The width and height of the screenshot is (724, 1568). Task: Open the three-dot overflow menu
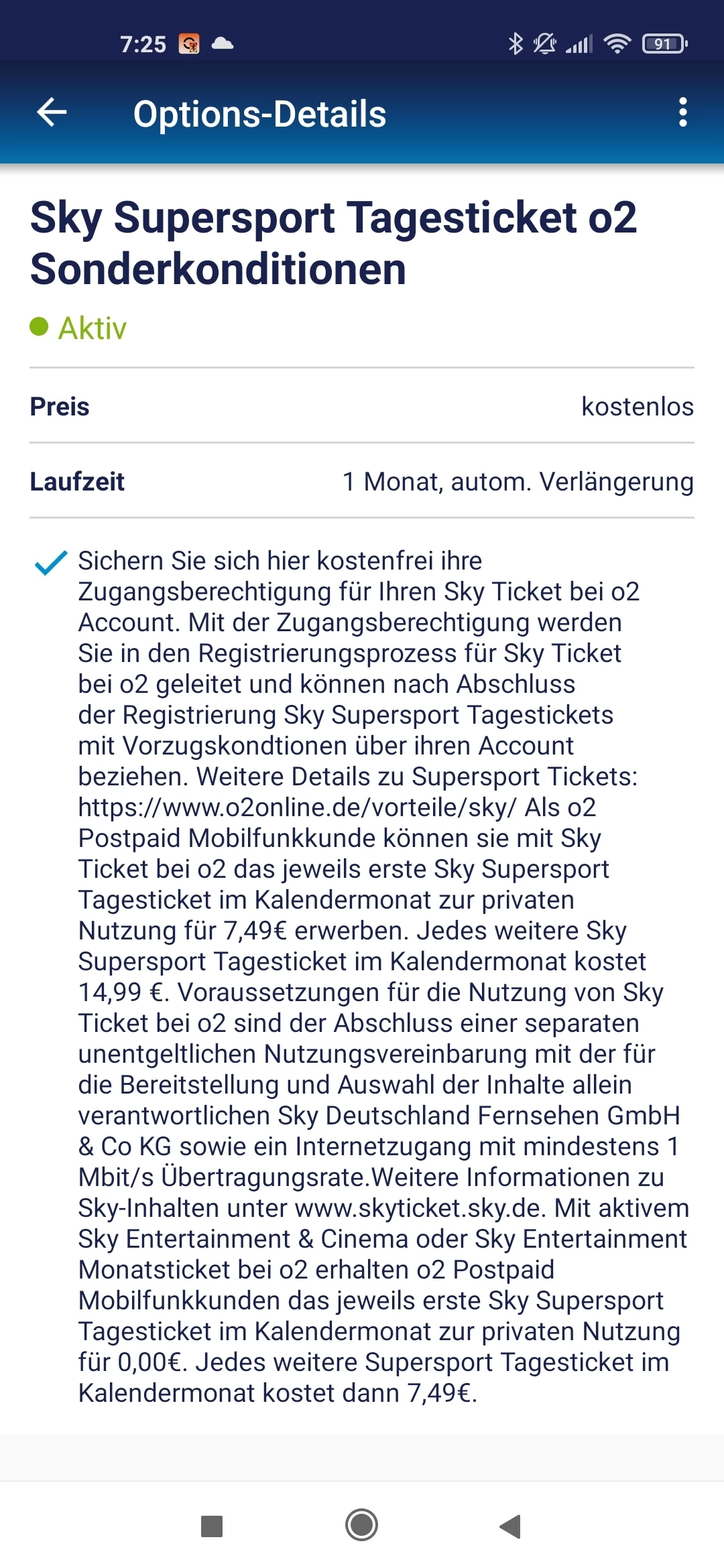(682, 113)
